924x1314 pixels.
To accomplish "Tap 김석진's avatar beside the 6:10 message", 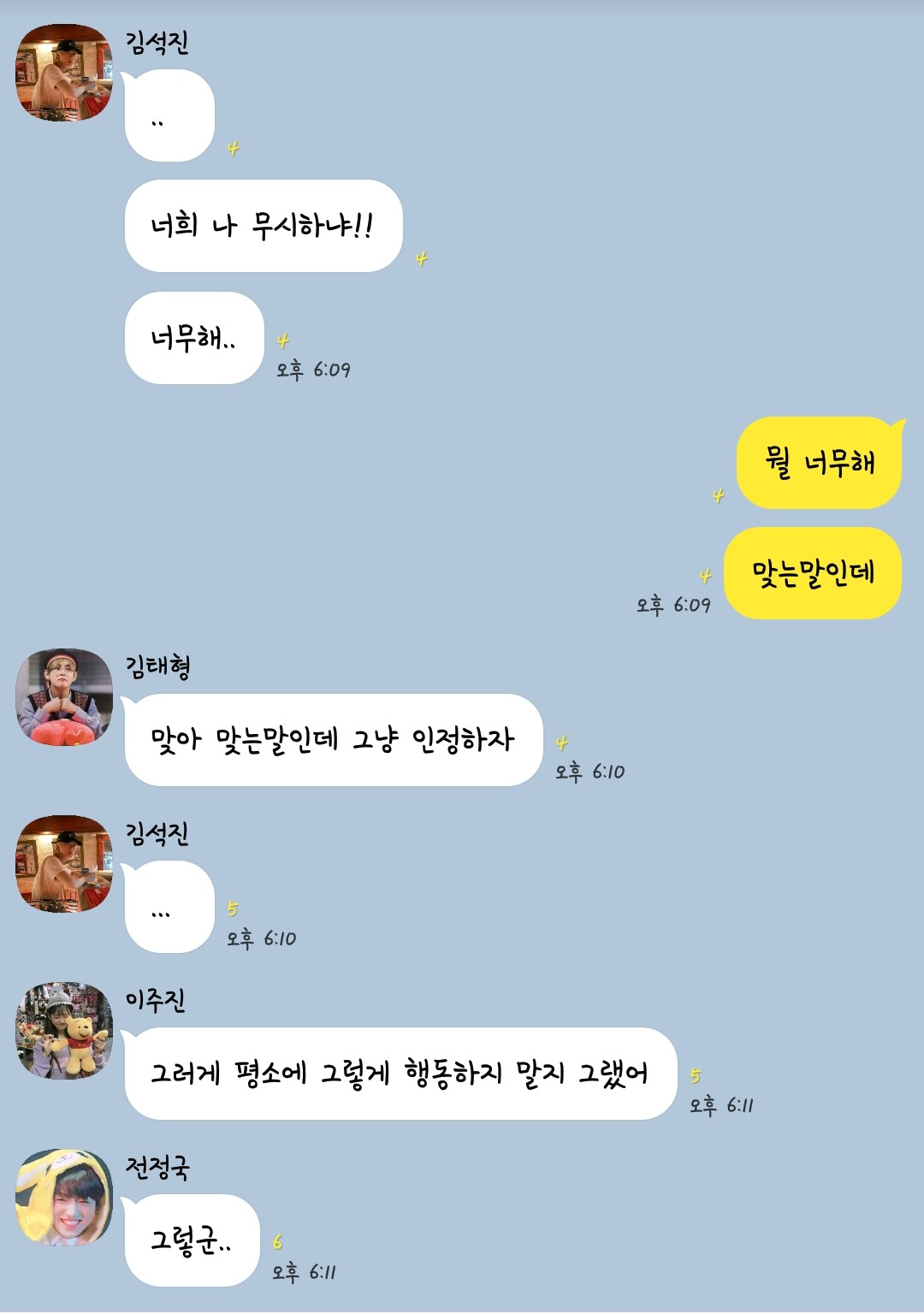I will point(64,864).
